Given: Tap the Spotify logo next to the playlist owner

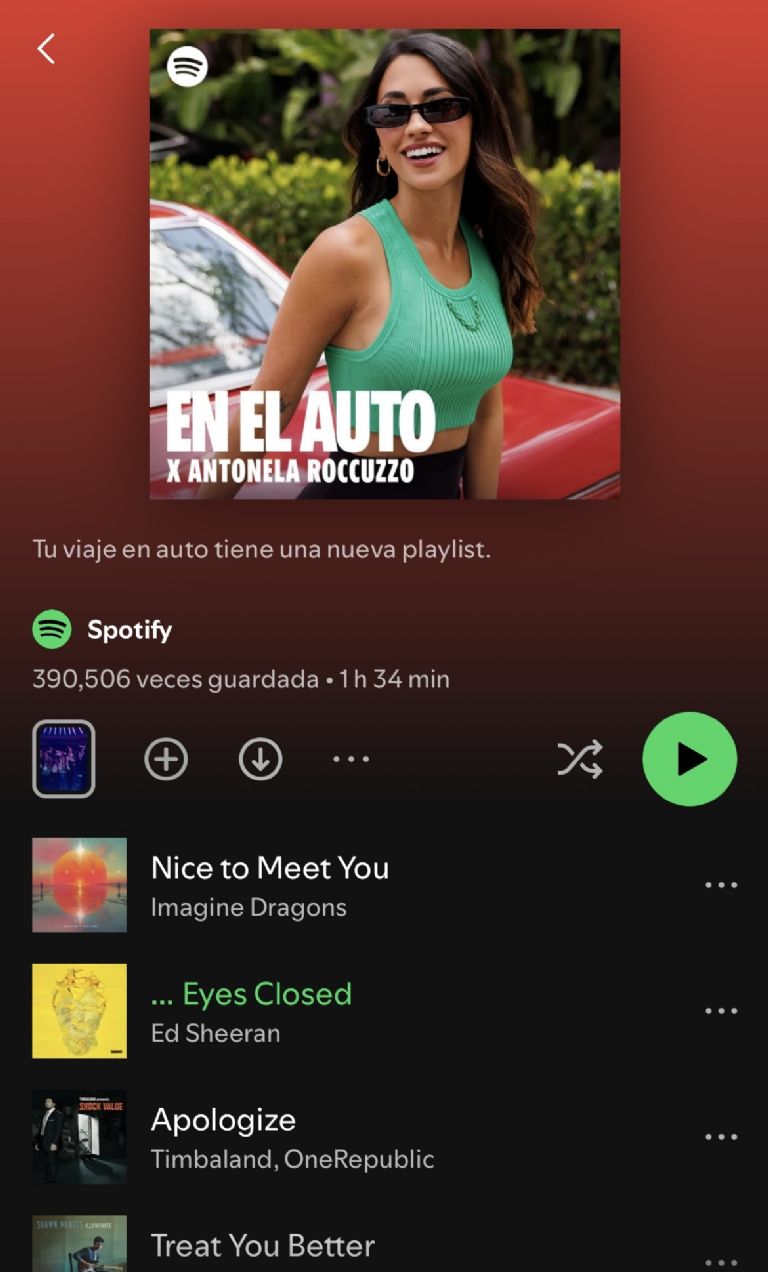Looking at the screenshot, I should point(53,630).
